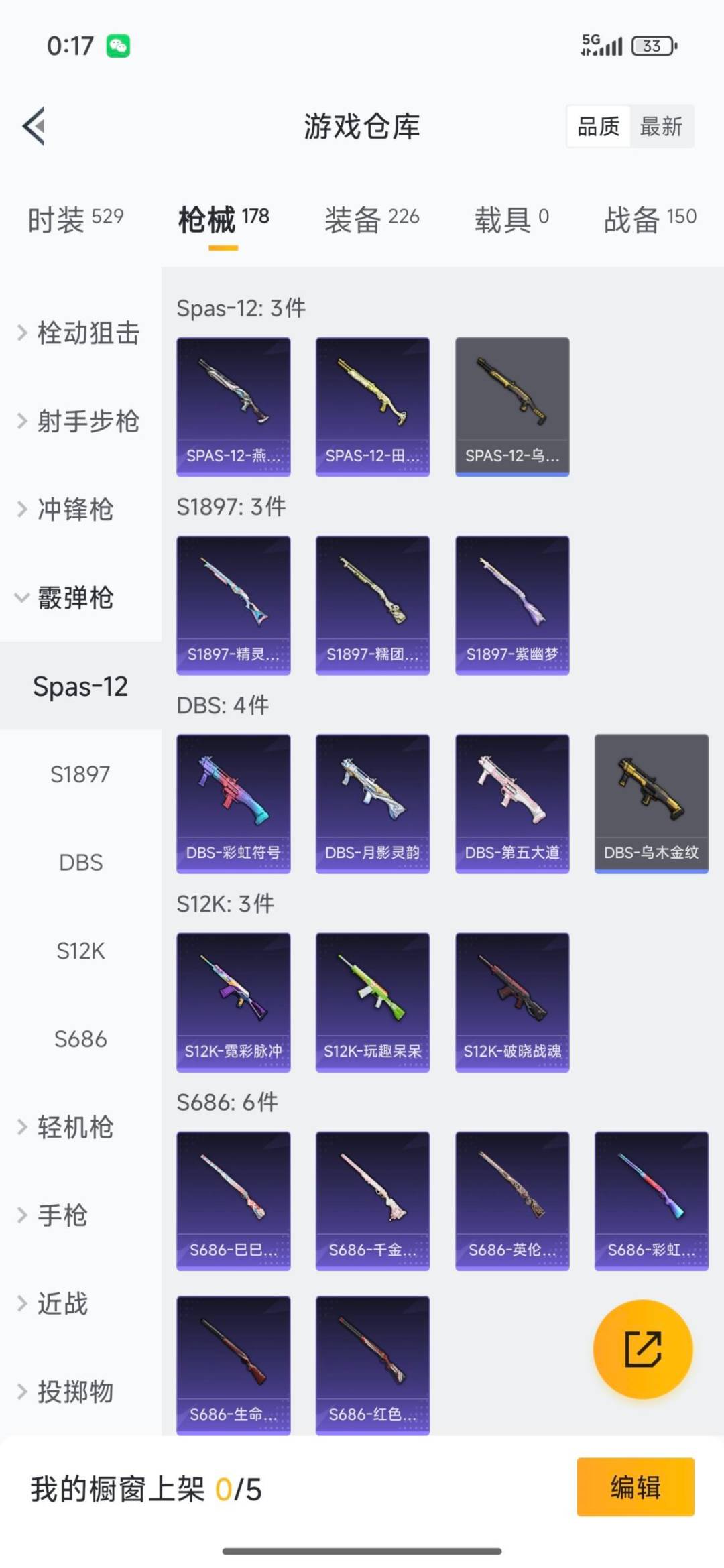Image resolution: width=724 pixels, height=1568 pixels.
Task: Switch sorting to 最新
Action: click(661, 127)
